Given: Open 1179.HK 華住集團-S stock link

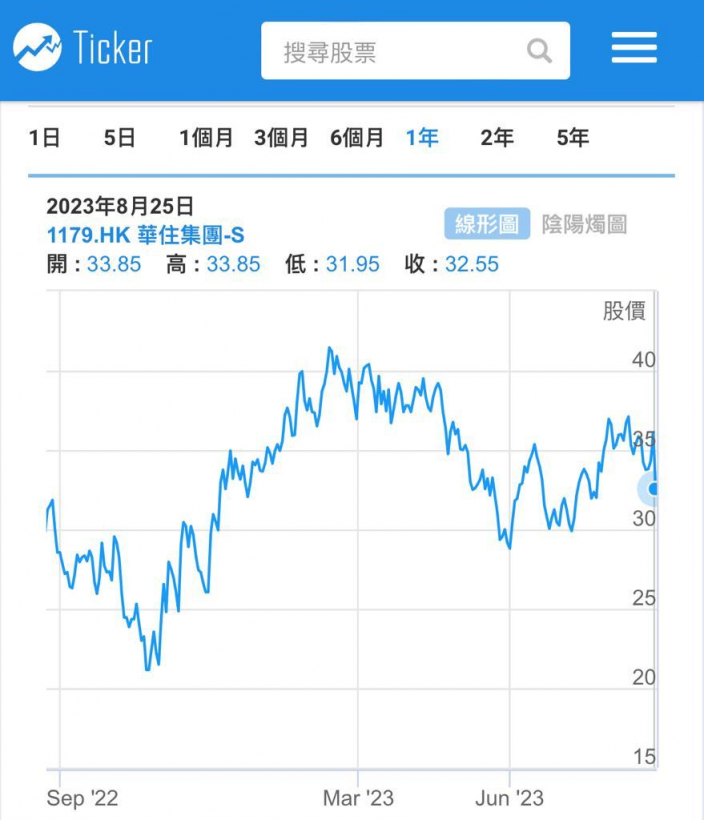Looking at the screenshot, I should pyautogui.click(x=145, y=235).
